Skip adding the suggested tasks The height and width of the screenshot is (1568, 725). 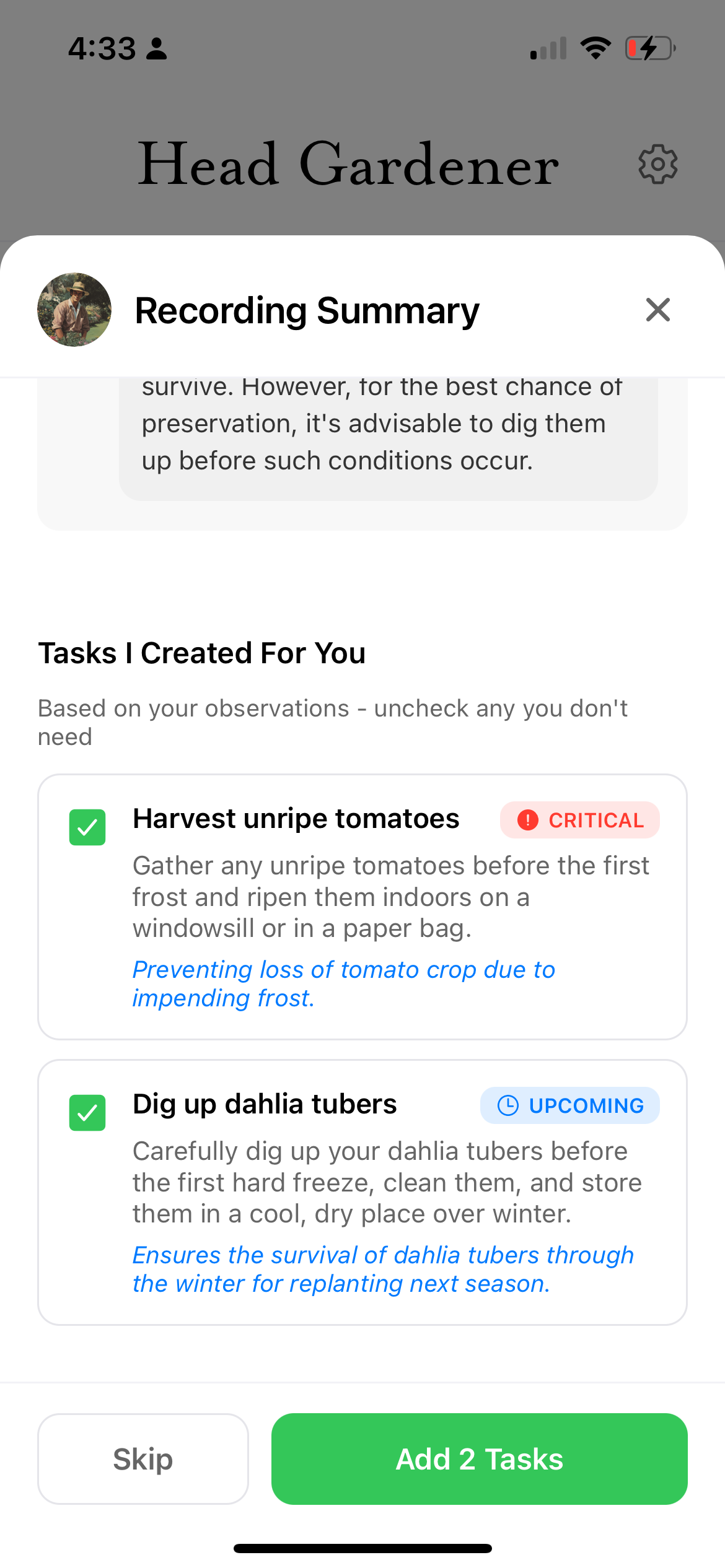pos(143,1459)
